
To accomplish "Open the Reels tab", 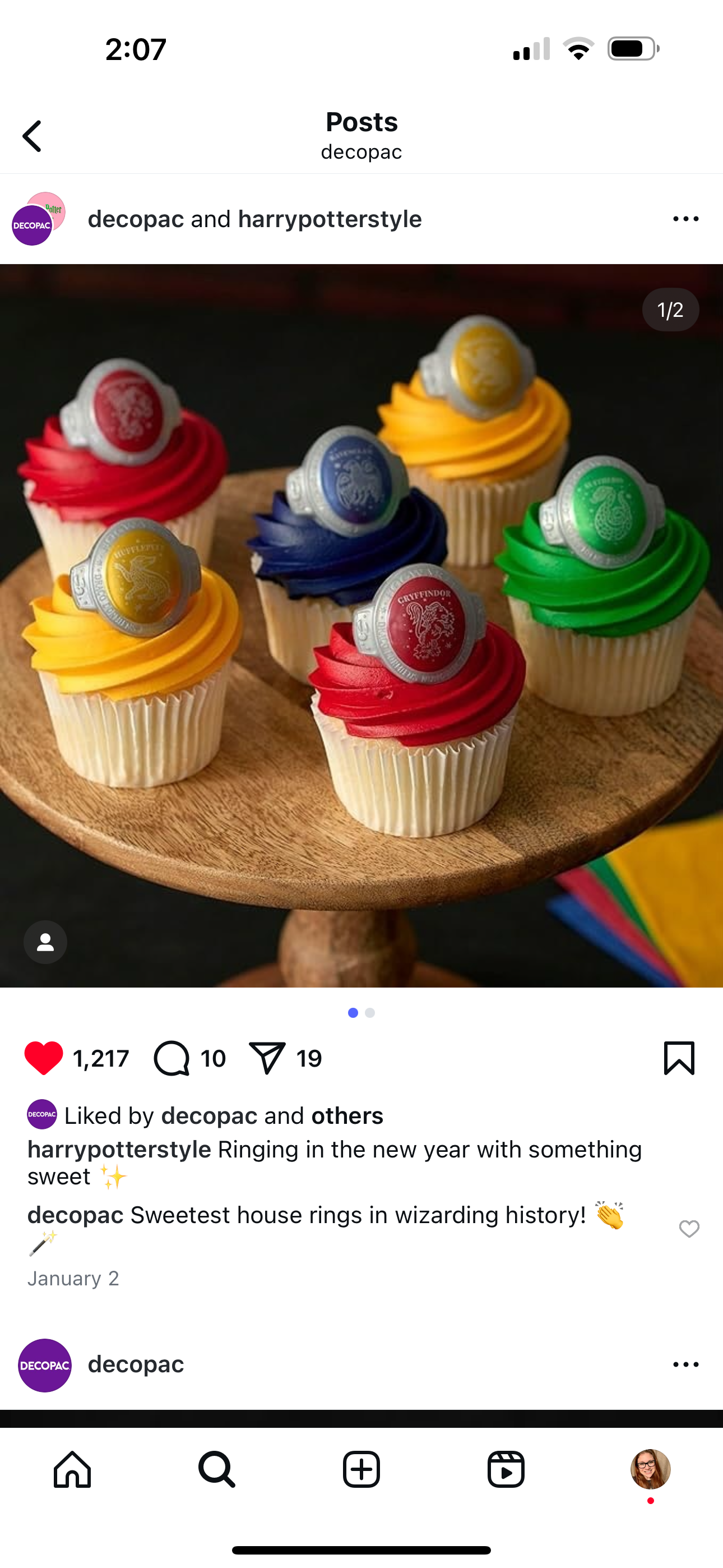I will pos(506,1469).
